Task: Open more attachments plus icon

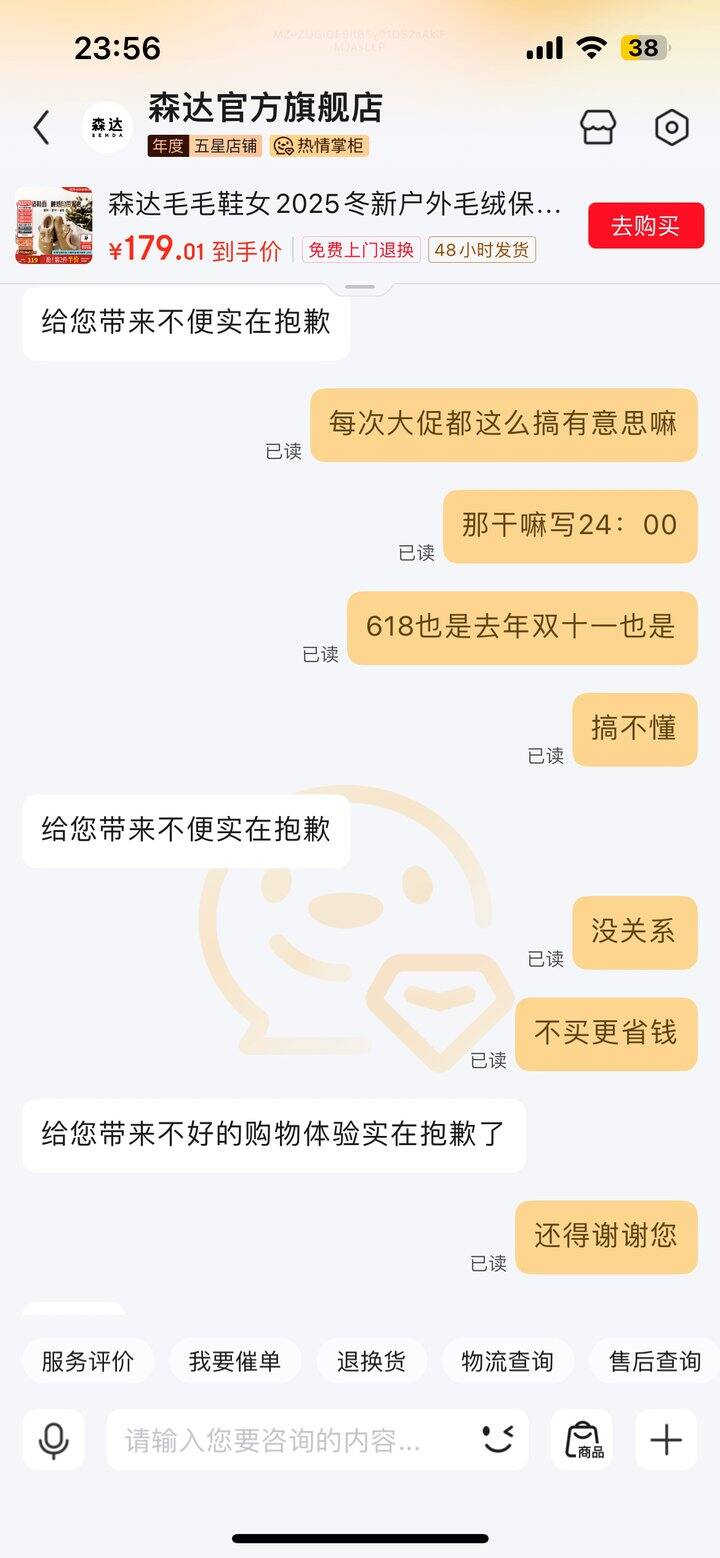Action: click(x=666, y=1440)
